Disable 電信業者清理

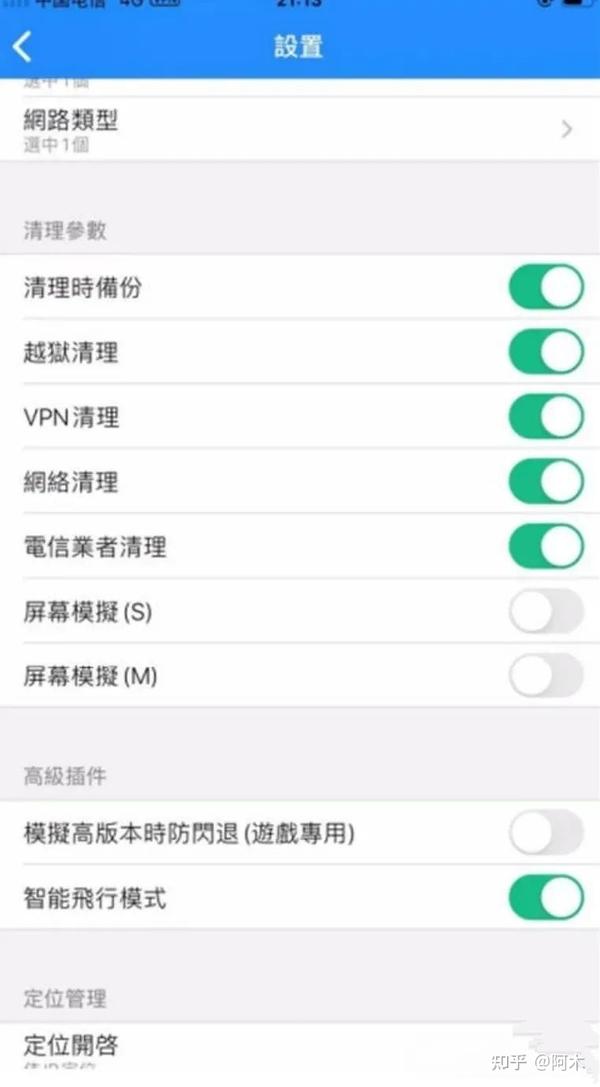[x=547, y=546]
